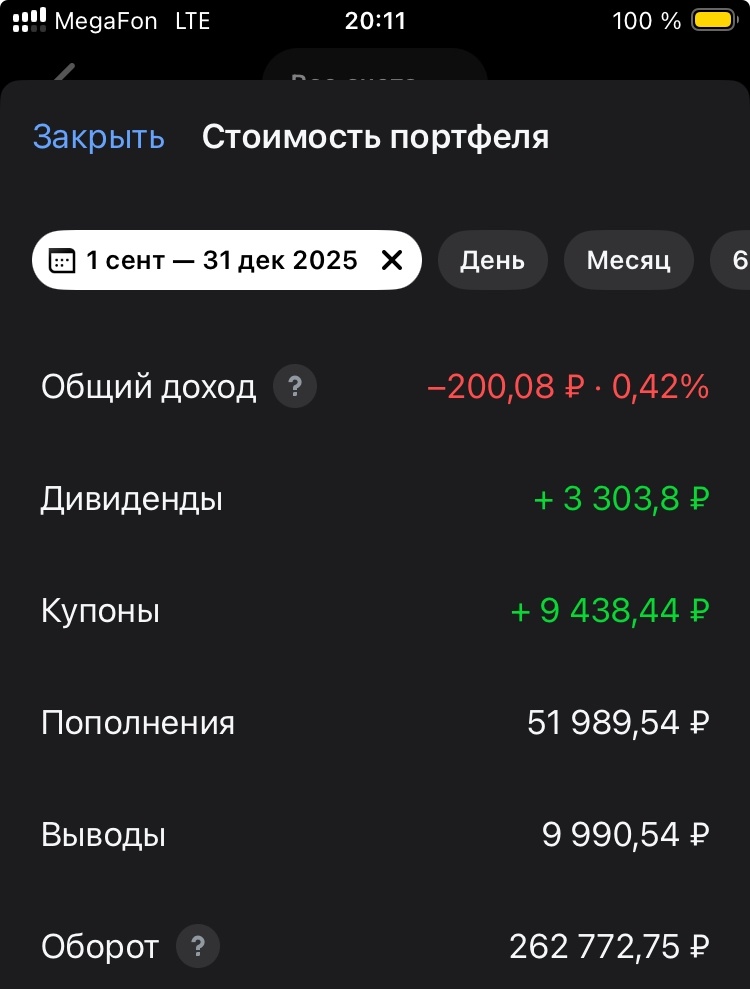Screen dimensions: 750x989
Task: Tap the cellular signal bars indicator
Action: coord(28,19)
